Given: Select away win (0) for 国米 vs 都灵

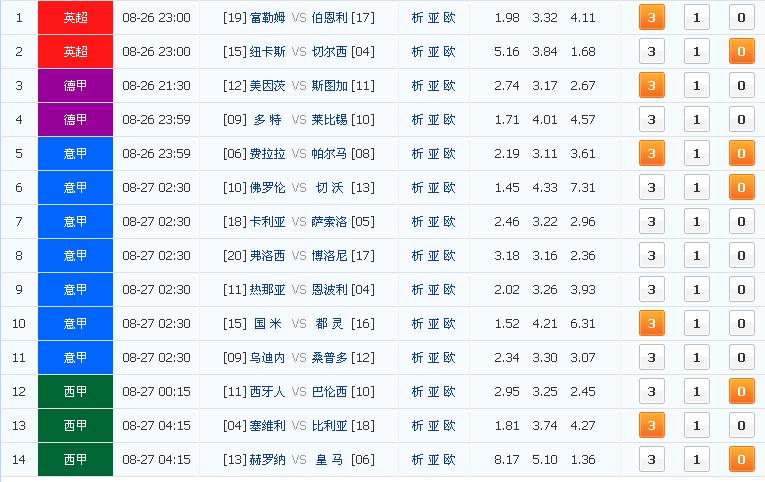Looking at the screenshot, I should pyautogui.click(x=740, y=324).
